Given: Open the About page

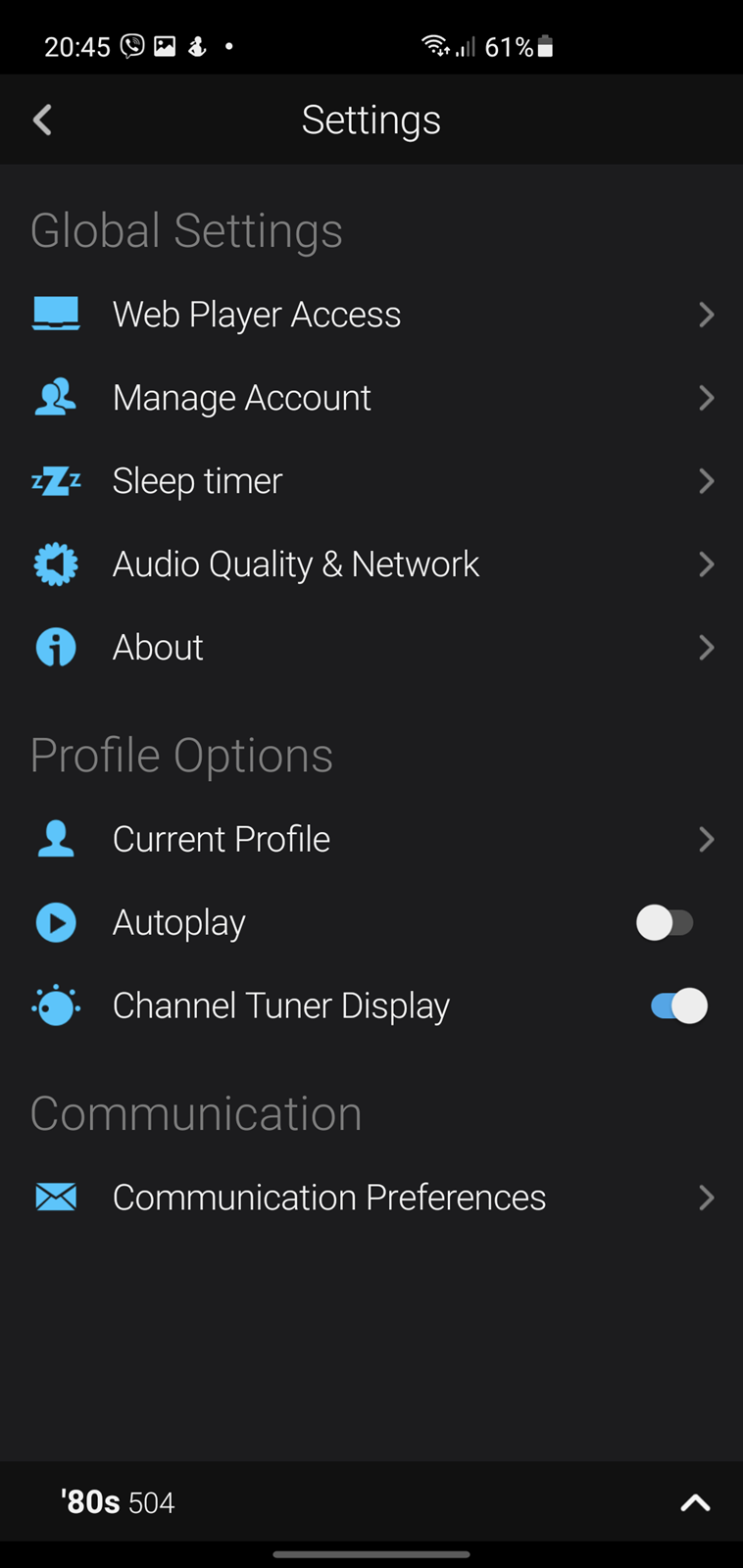Looking at the screenshot, I should [371, 648].
